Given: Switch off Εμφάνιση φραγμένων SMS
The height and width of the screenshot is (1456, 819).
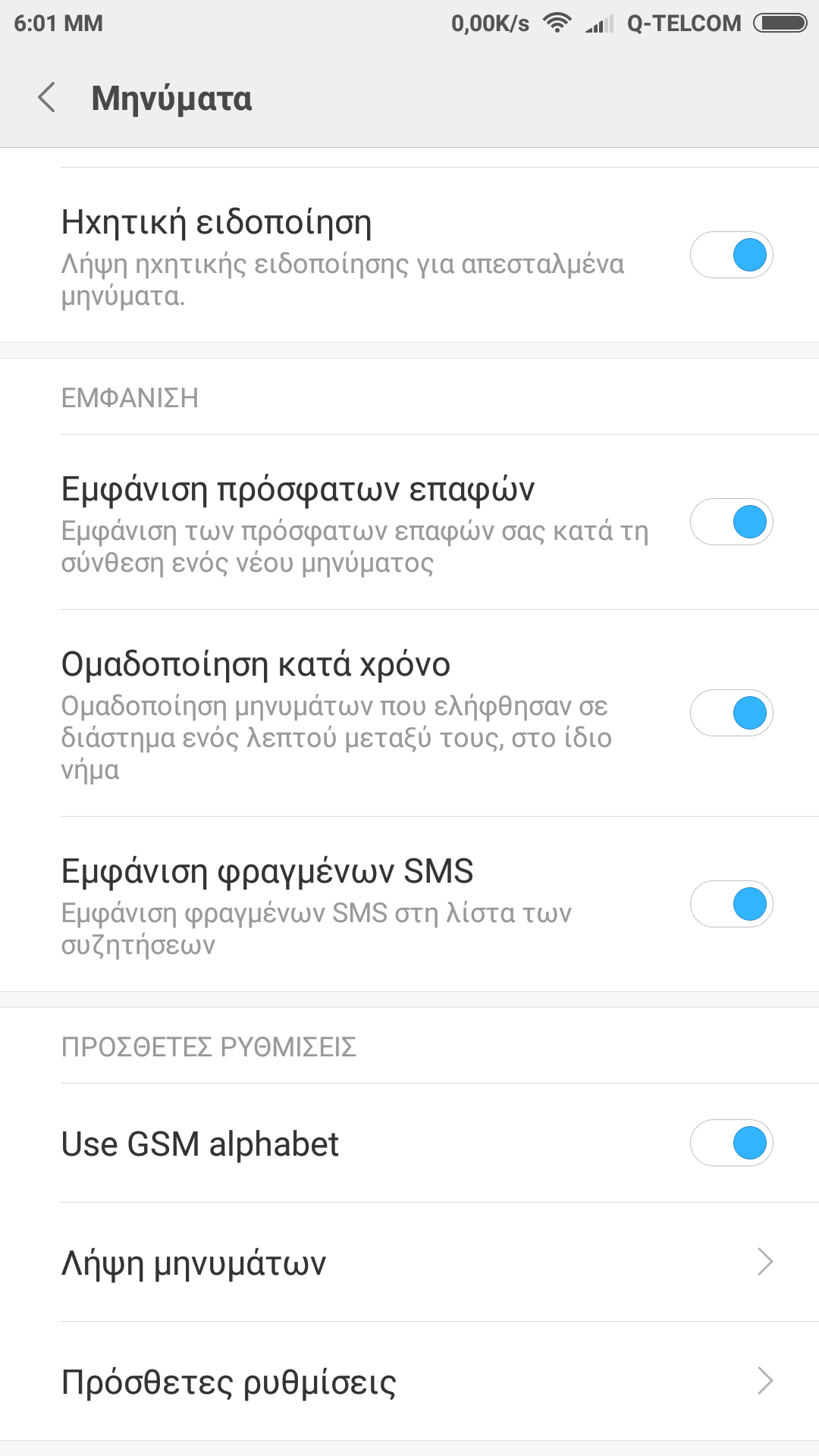Looking at the screenshot, I should [731, 904].
